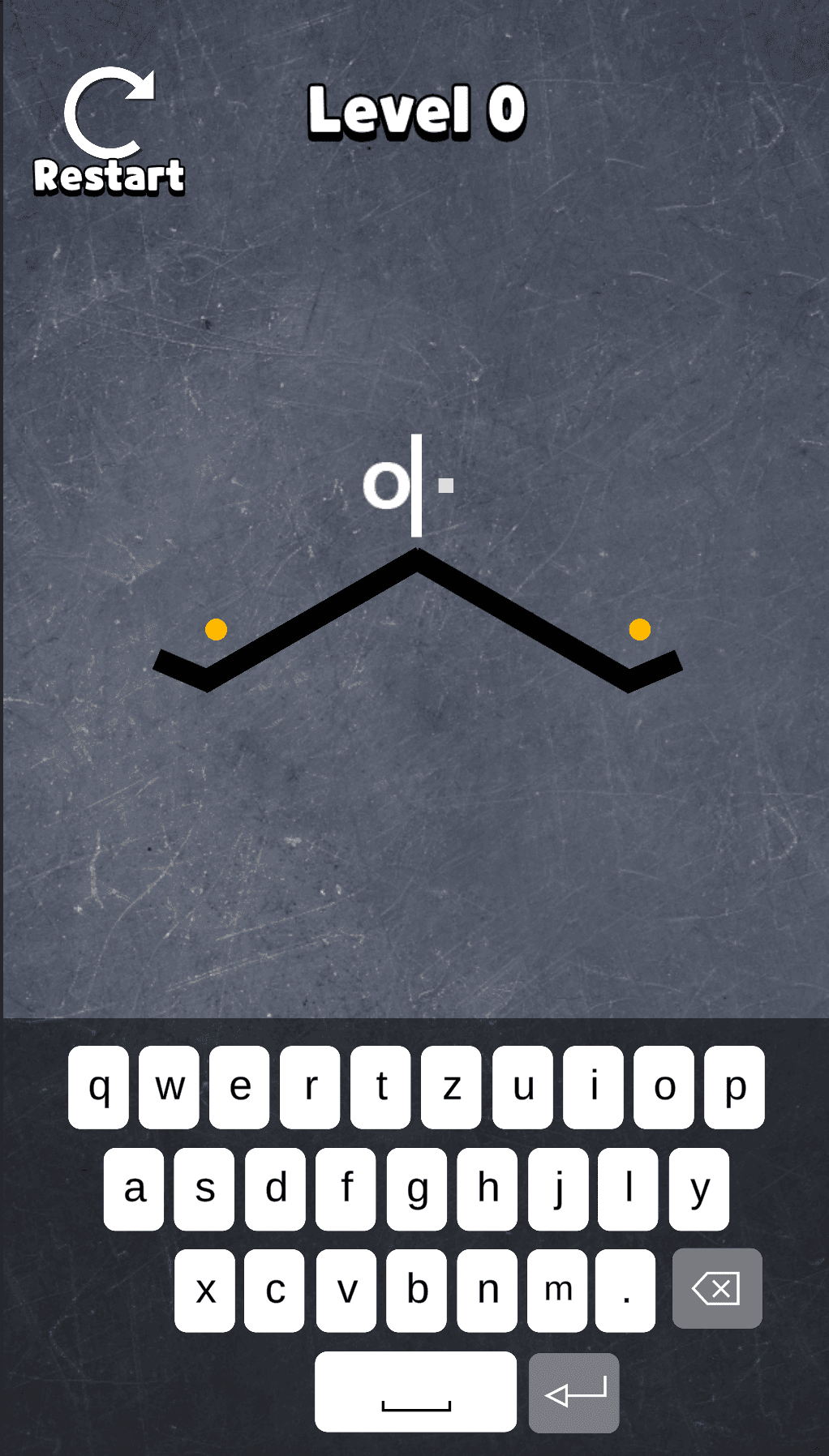Type the letter m

(557, 1290)
